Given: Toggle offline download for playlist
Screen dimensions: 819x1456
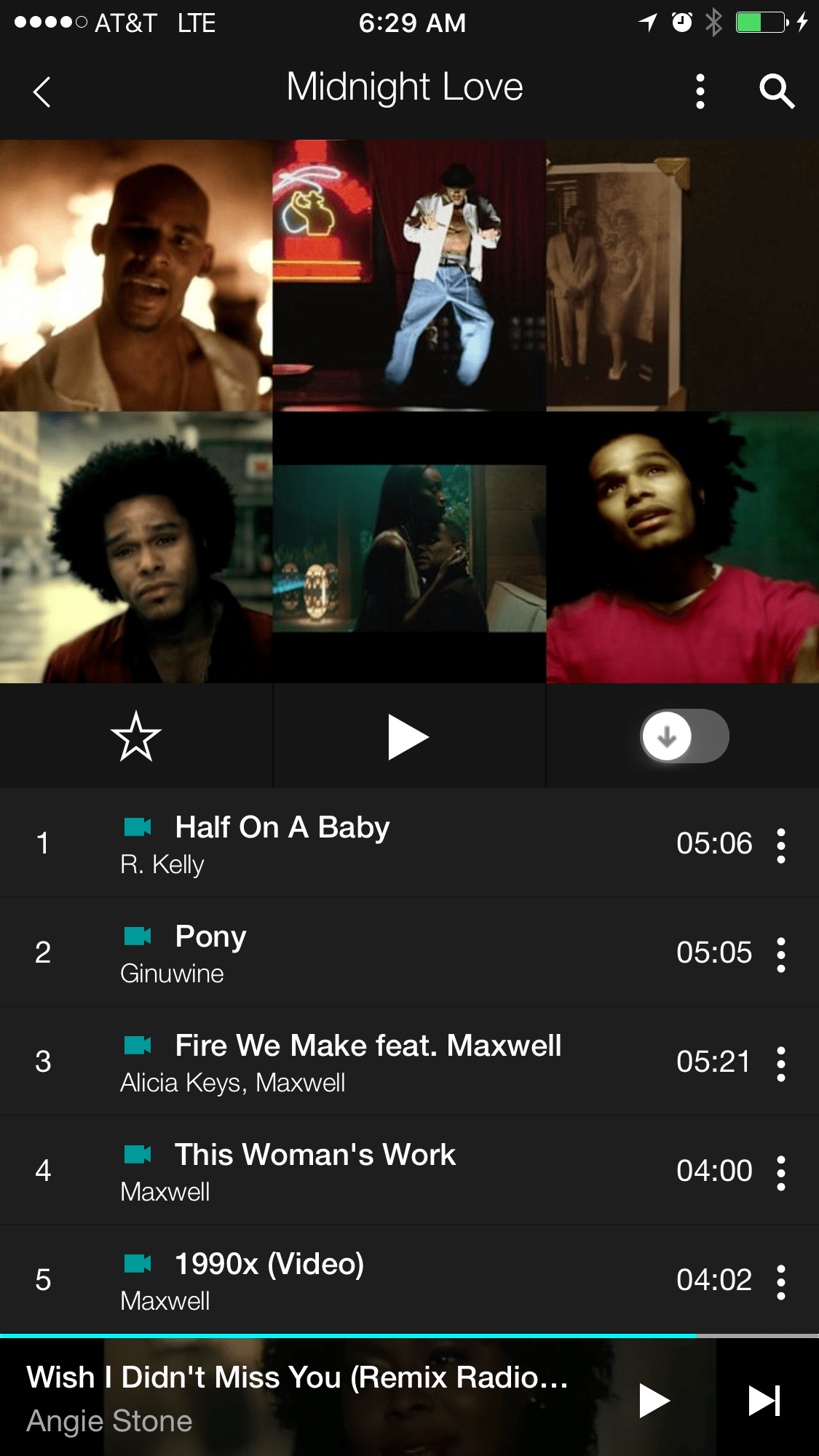Looking at the screenshot, I should click(684, 736).
